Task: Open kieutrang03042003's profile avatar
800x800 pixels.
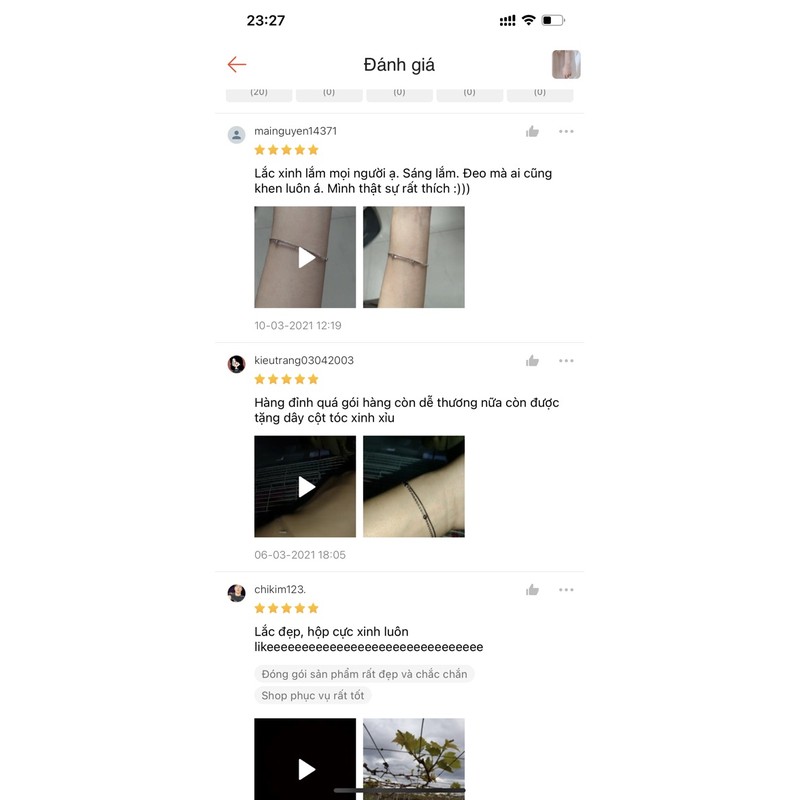Action: 236,364
